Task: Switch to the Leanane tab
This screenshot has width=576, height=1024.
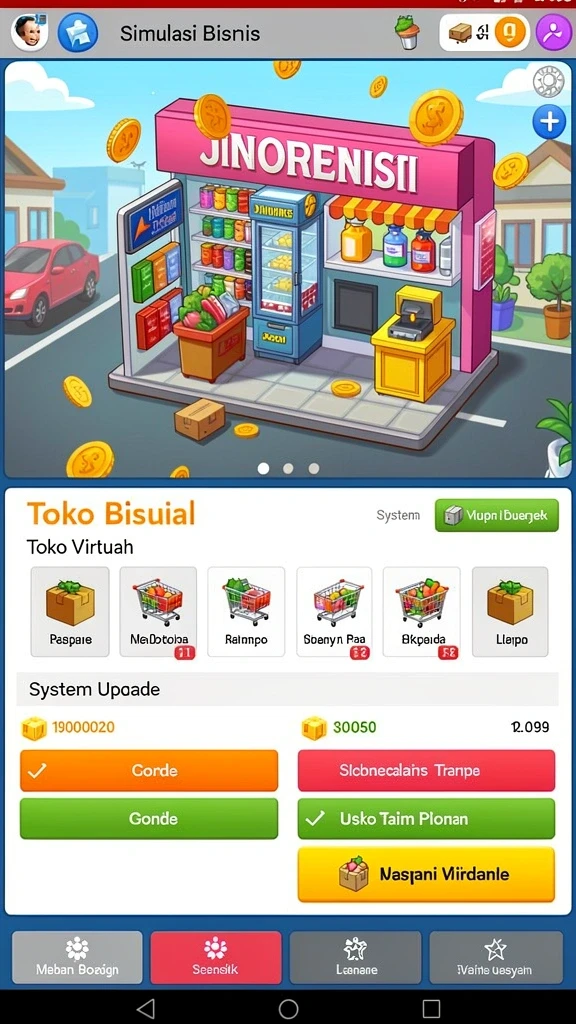Action: (355, 957)
